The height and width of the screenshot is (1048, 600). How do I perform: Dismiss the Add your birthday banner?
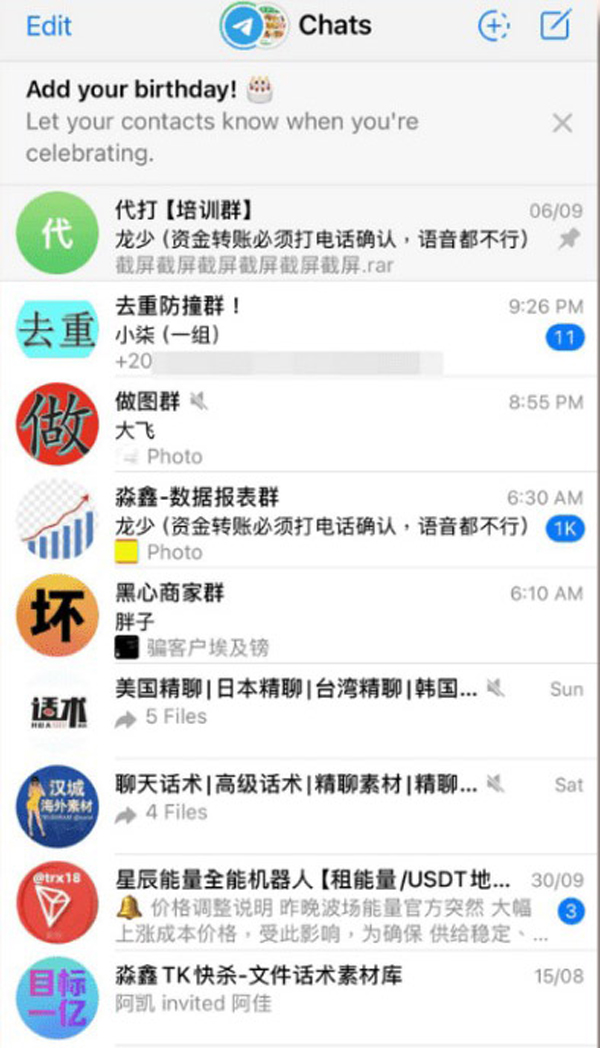point(563,123)
